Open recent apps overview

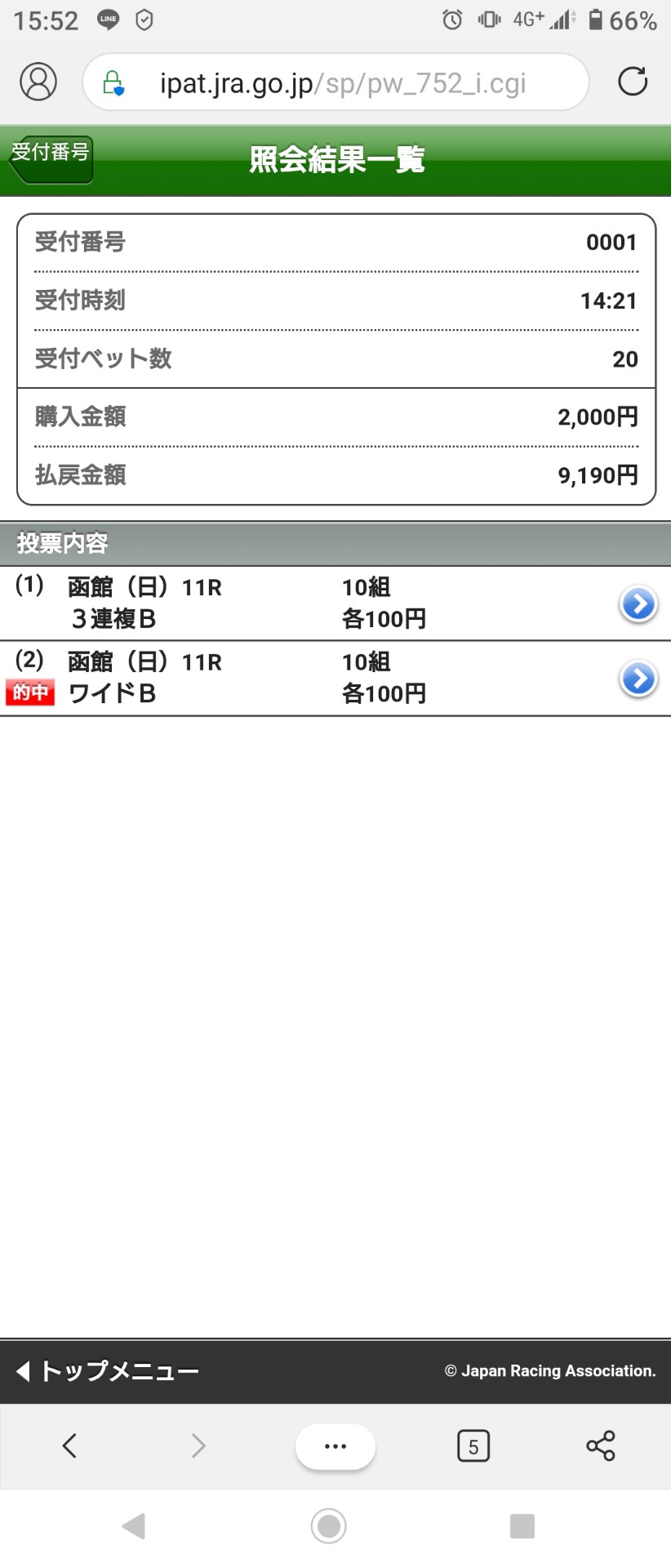tap(522, 1526)
